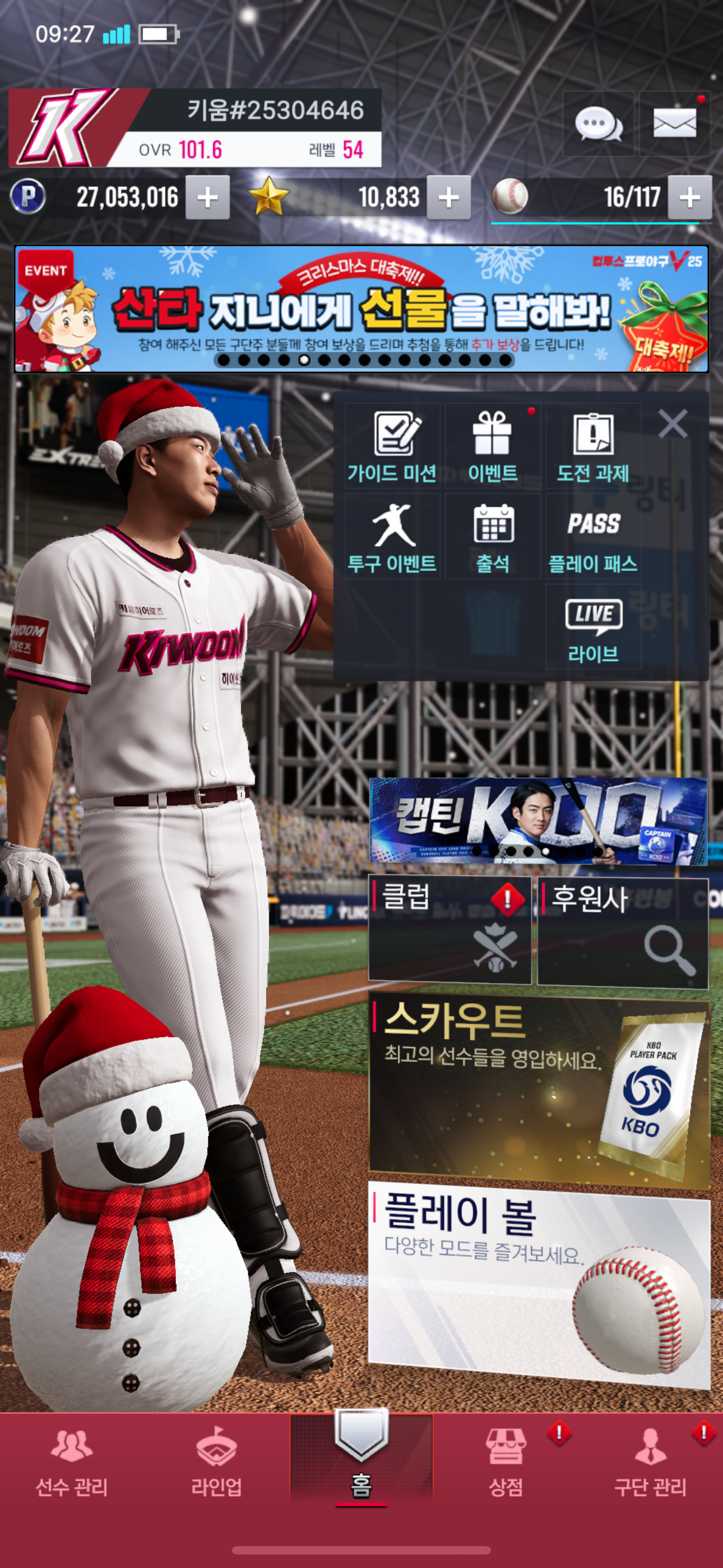Viewport: 723px width, 1568px height.
Task: Add more points with the plus button
Action: click(x=207, y=197)
